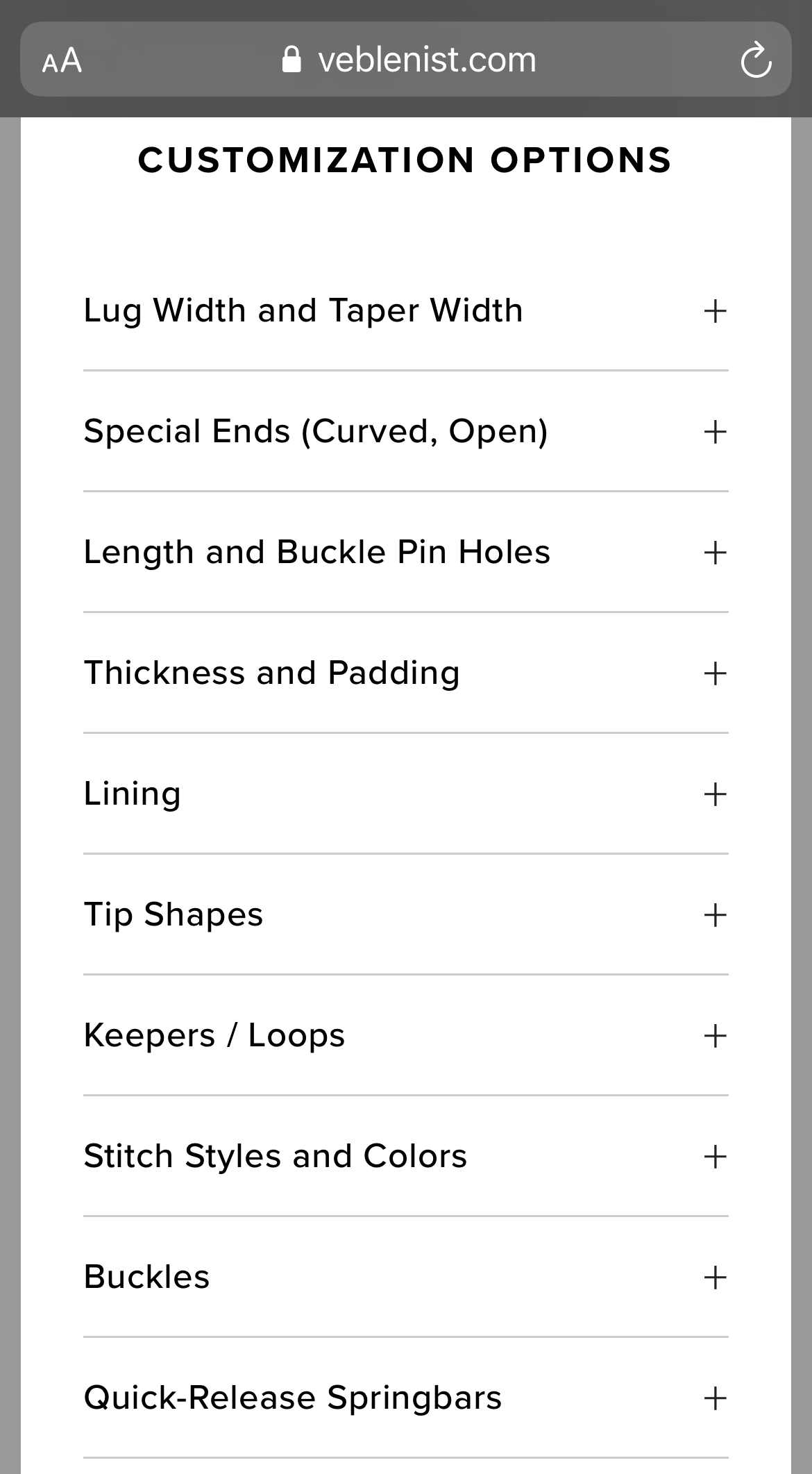Expand Special Ends (Curved, Open) section
The height and width of the screenshot is (1474, 812).
pyautogui.click(x=715, y=432)
